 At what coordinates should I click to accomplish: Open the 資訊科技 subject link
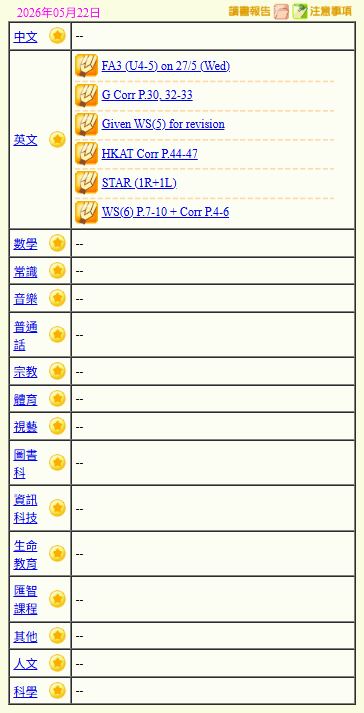25,509
